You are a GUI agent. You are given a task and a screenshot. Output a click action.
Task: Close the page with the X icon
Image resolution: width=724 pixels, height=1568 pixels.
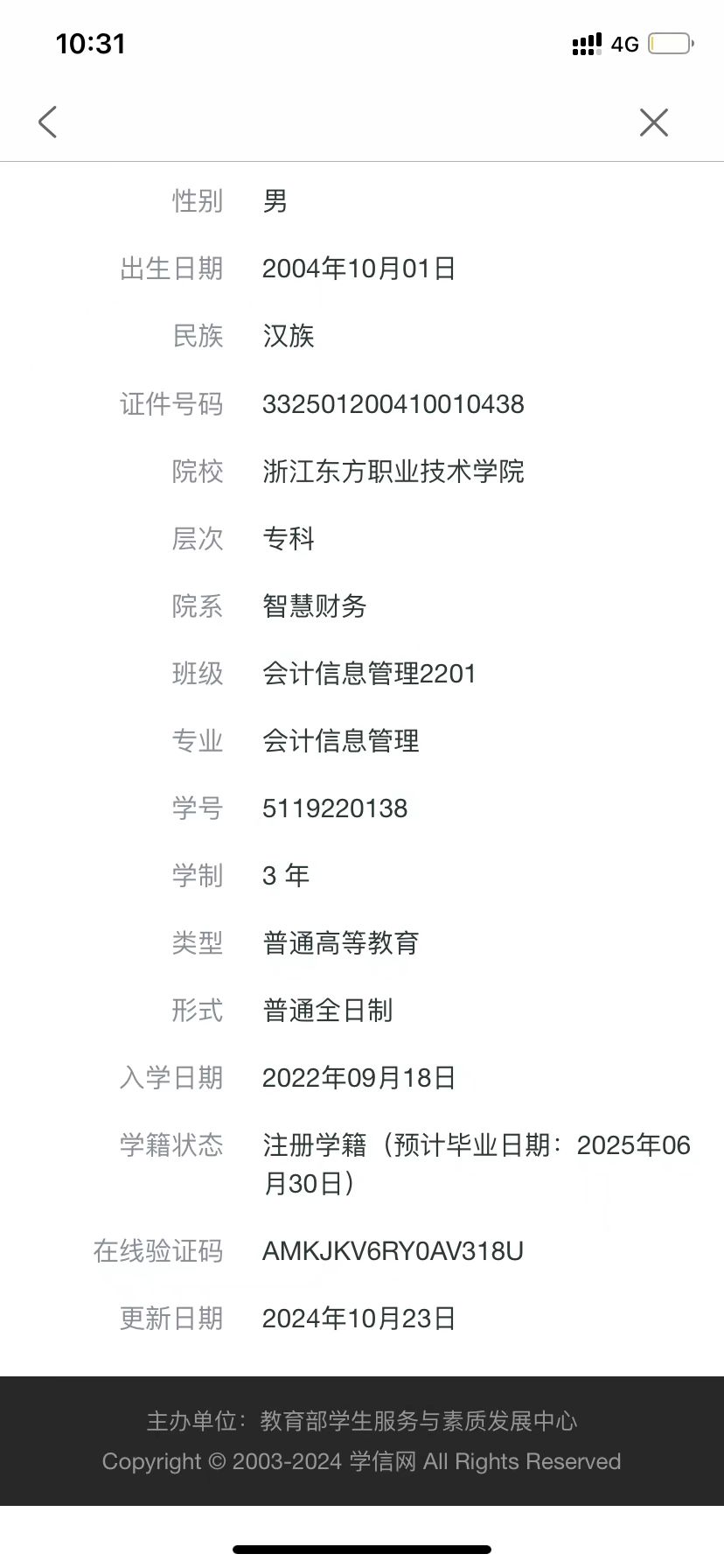(654, 122)
